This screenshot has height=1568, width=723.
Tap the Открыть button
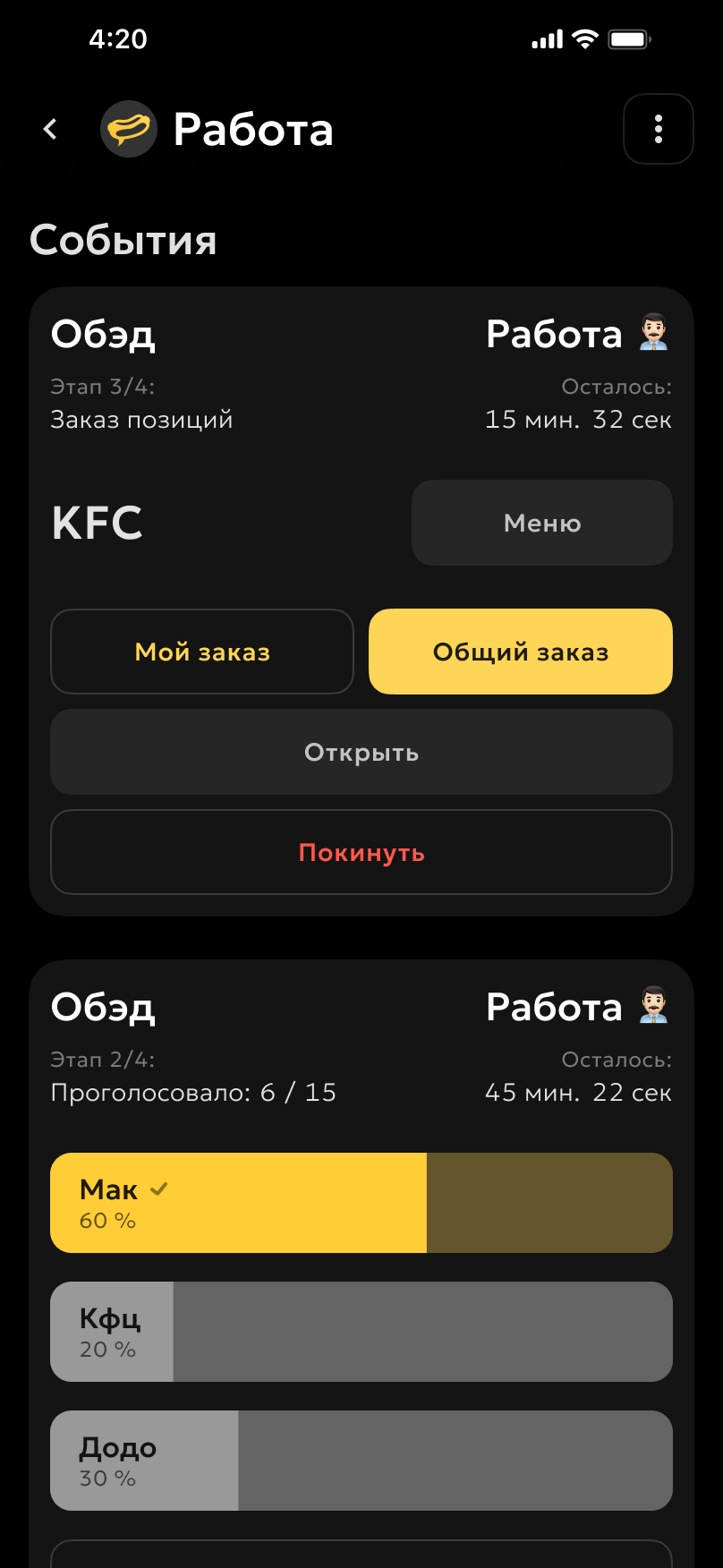tap(361, 752)
